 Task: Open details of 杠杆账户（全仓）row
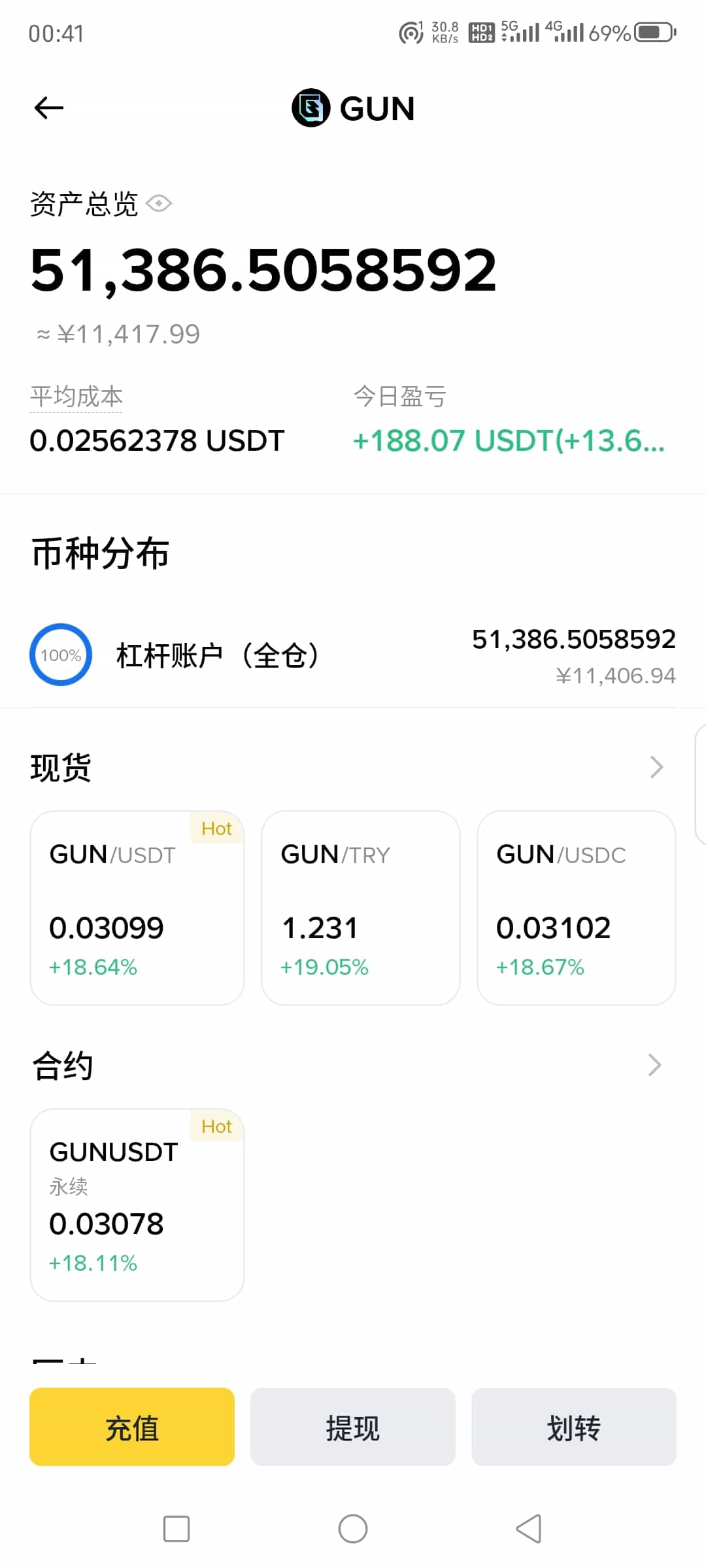point(353,653)
